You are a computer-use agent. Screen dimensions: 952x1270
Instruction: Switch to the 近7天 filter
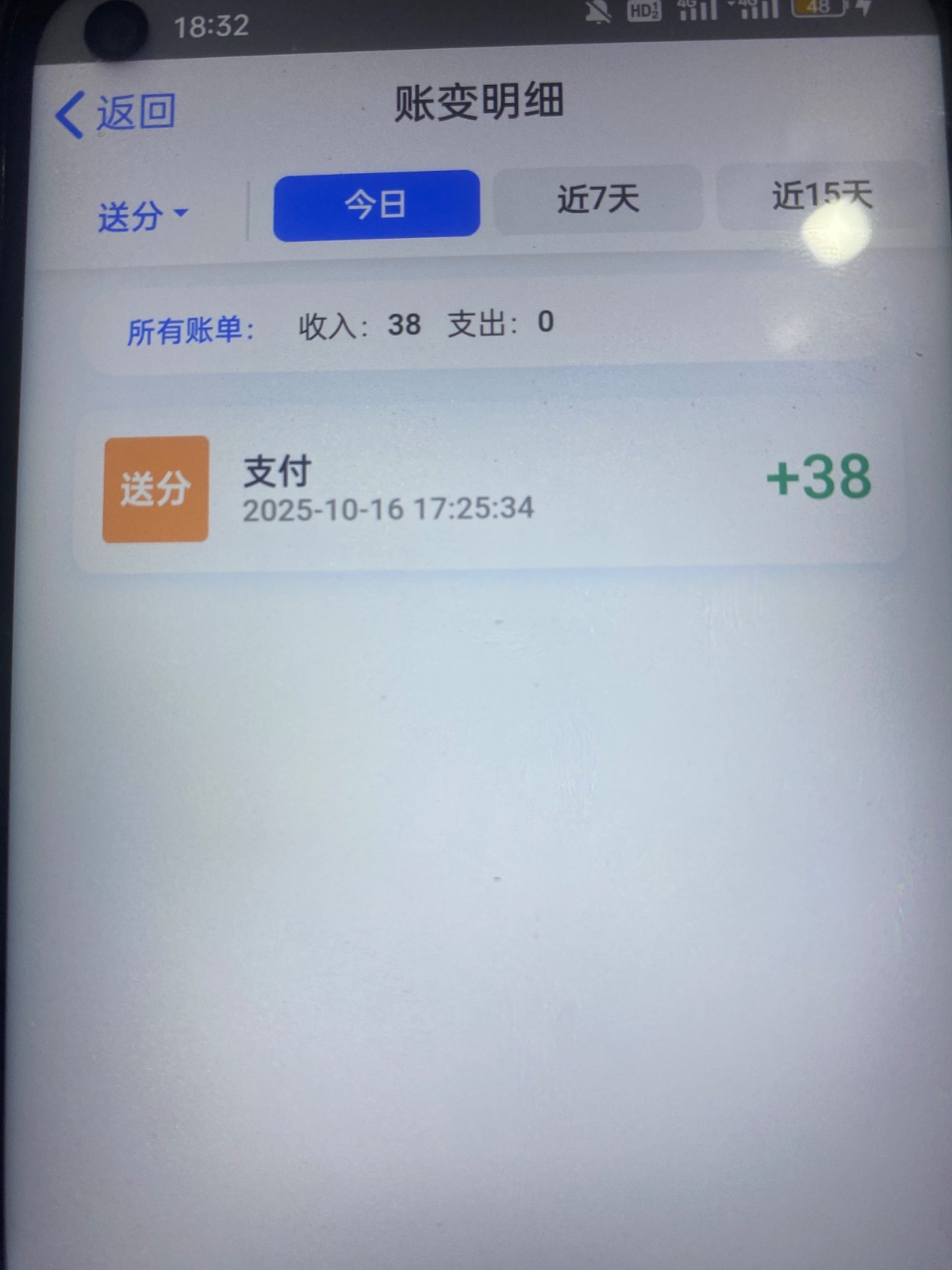[x=597, y=199]
